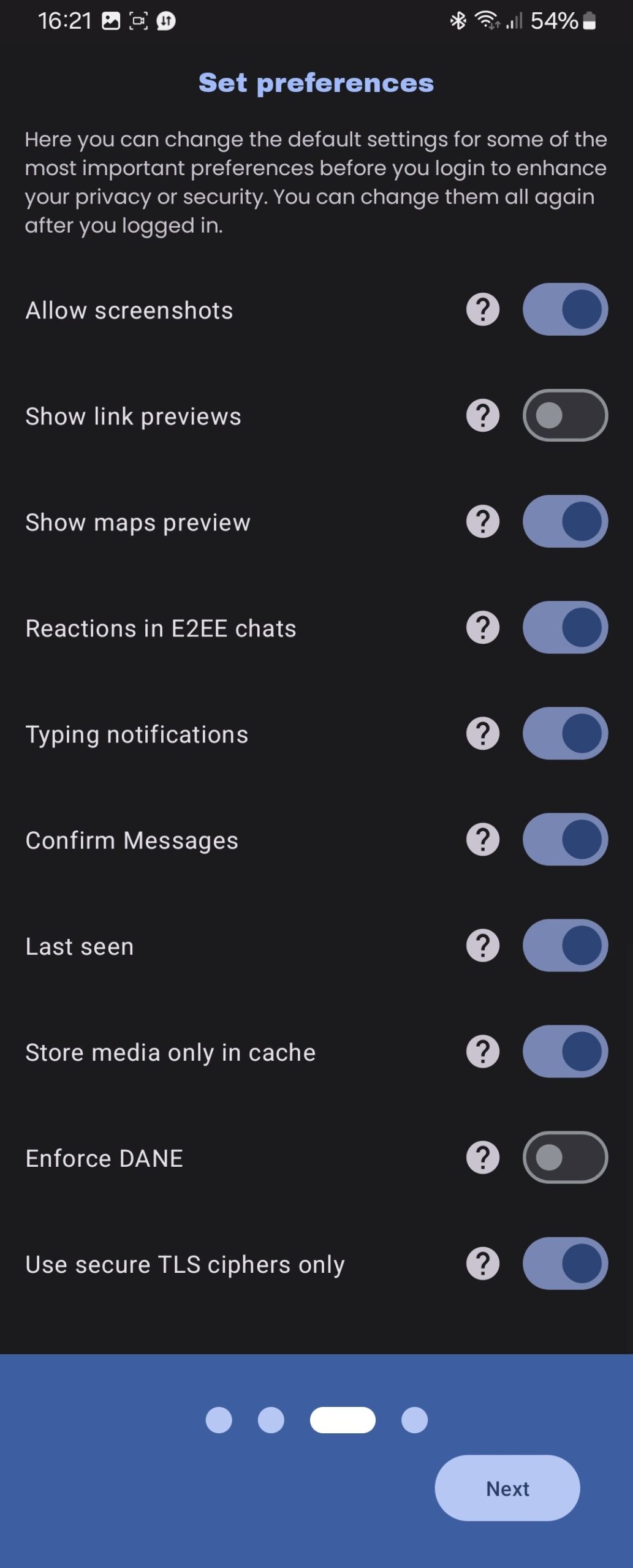The width and height of the screenshot is (633, 1568).
Task: Open help for Reactions in E2EE chats
Action: (x=483, y=627)
